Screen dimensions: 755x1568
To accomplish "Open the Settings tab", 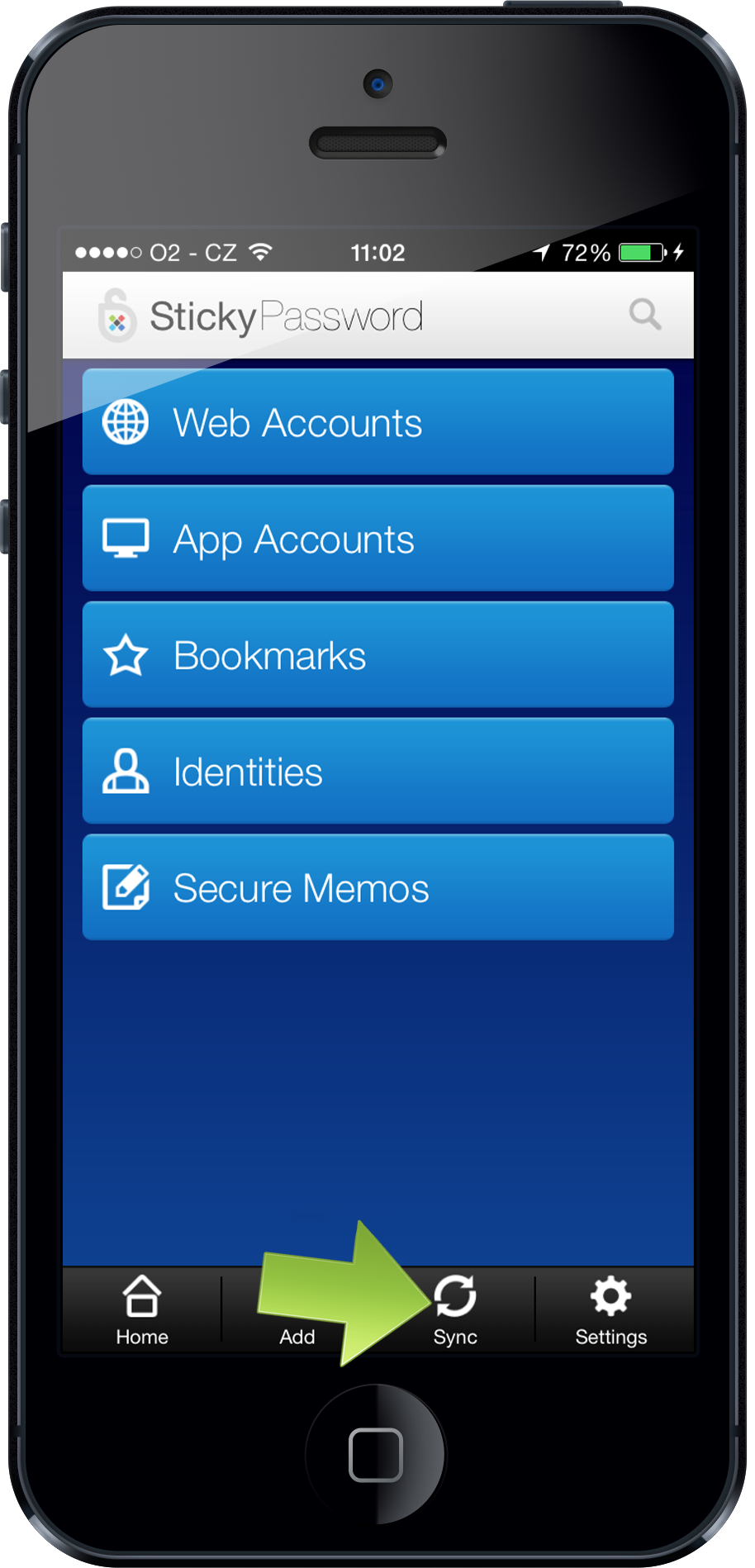I will point(611,1311).
